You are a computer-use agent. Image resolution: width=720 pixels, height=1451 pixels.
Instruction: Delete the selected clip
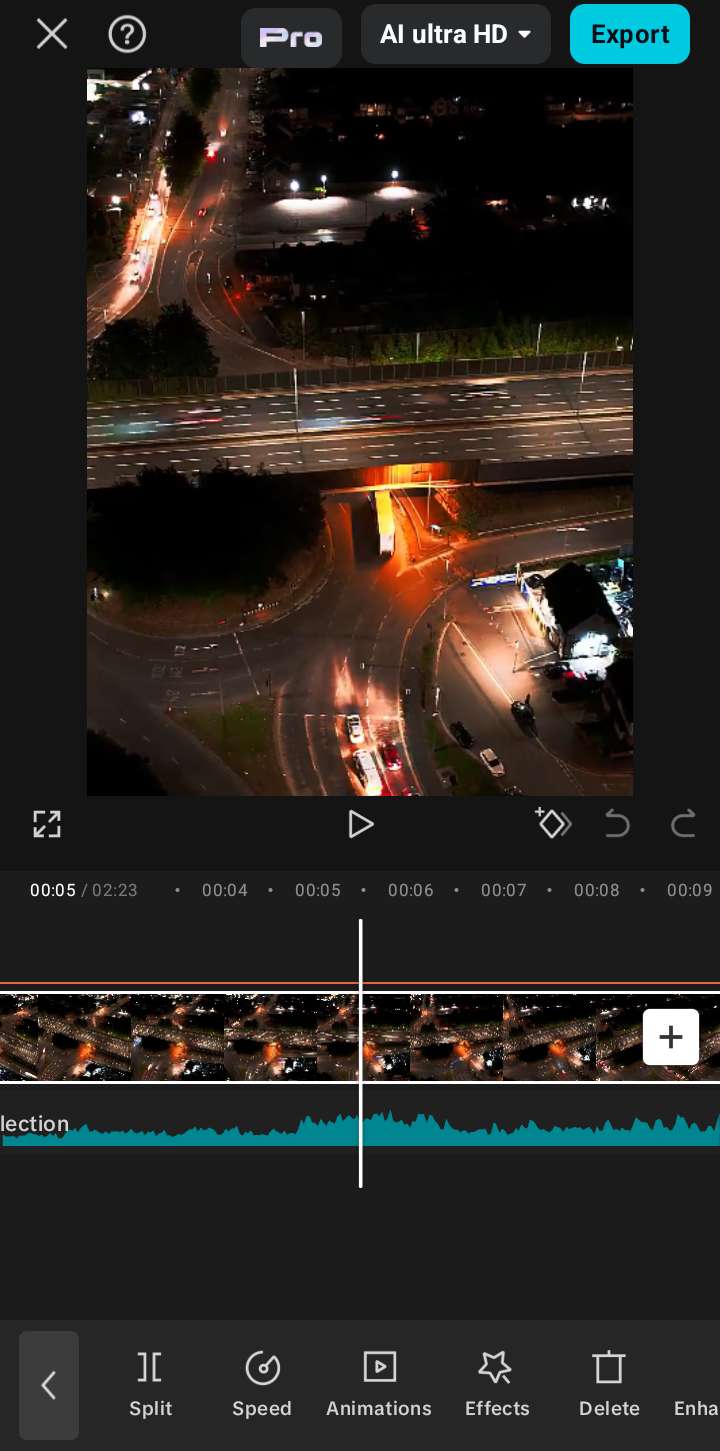pos(609,1384)
